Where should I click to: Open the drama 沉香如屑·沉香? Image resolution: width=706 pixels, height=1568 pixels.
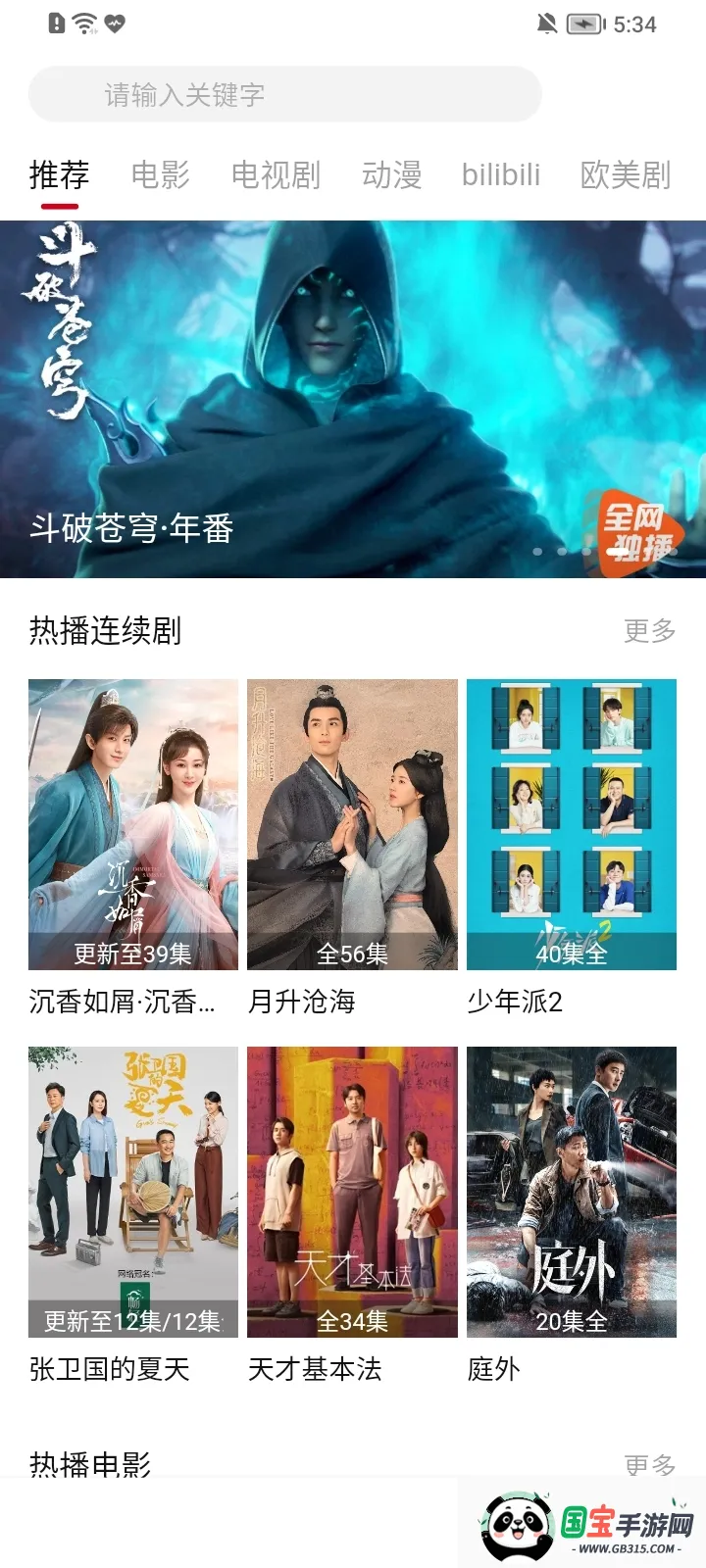133,824
